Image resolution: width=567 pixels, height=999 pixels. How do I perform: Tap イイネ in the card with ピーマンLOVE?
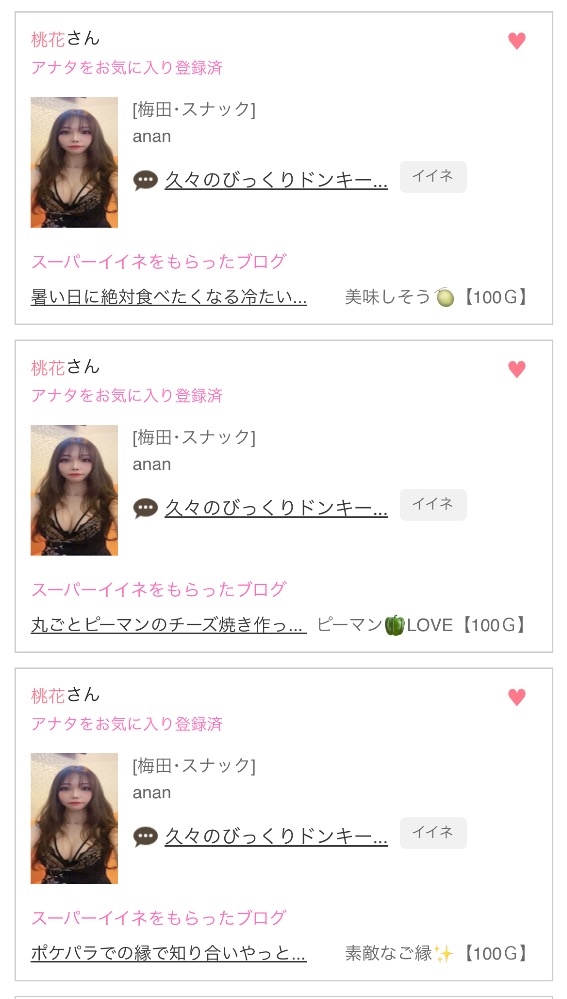click(x=433, y=505)
